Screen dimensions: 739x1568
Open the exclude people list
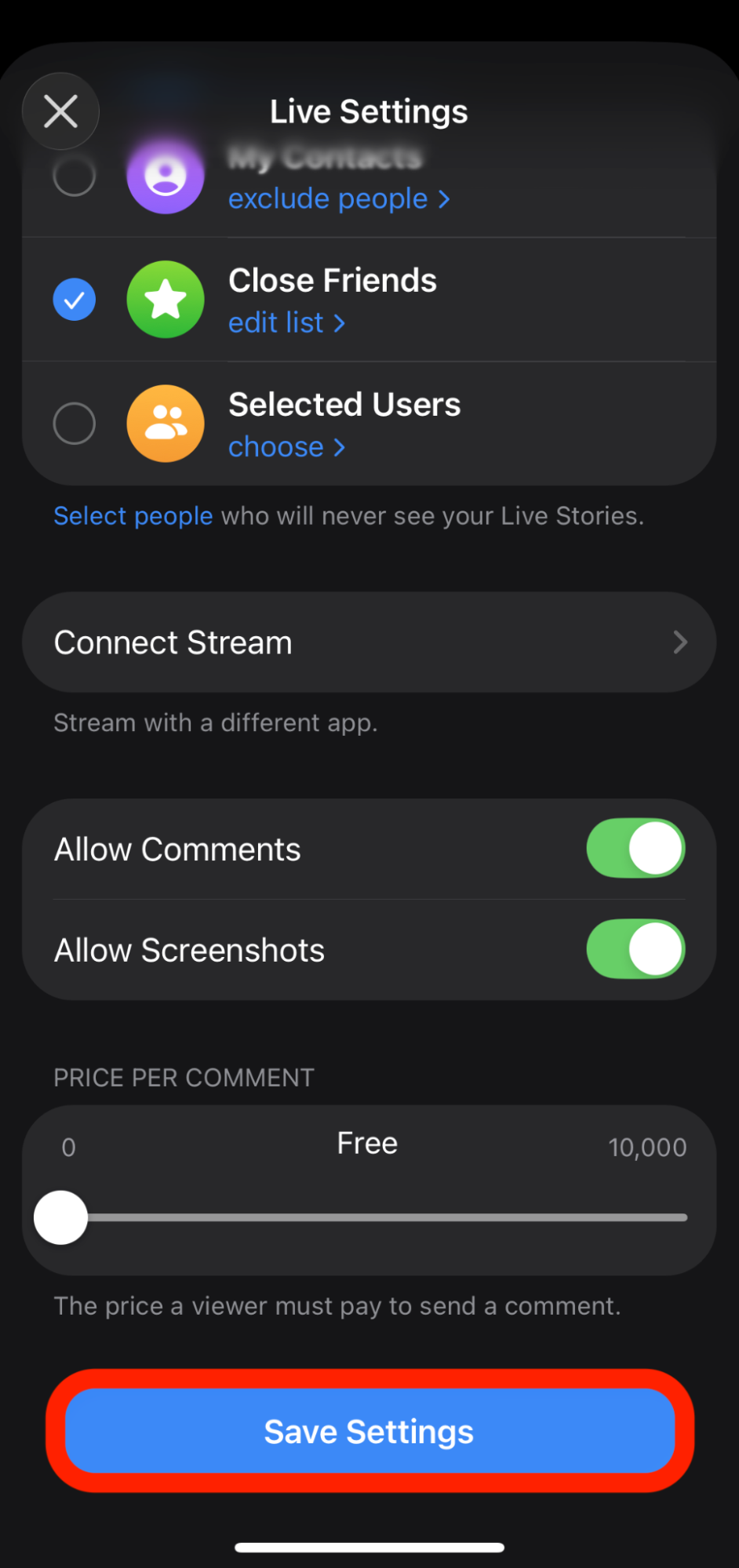coord(328,198)
